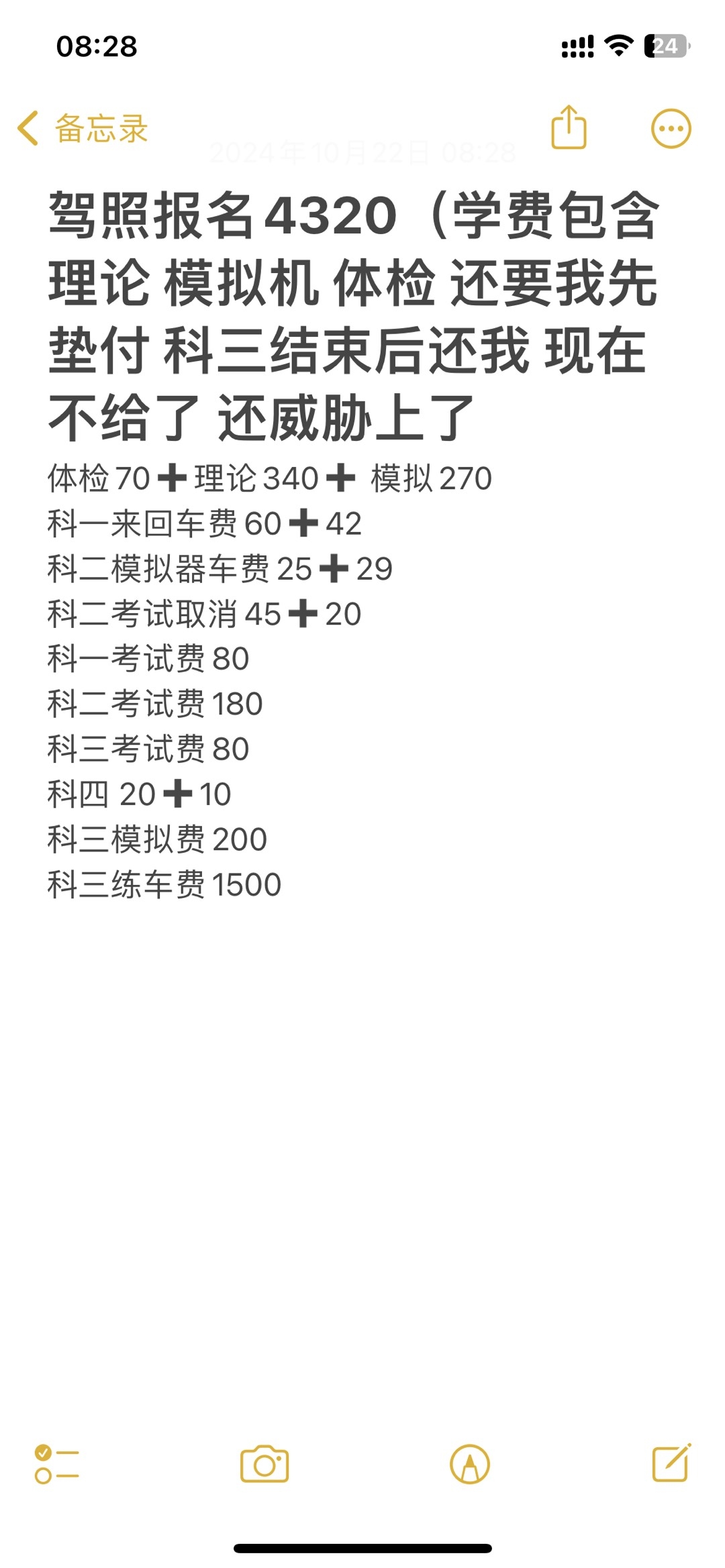
Task: Open the camera attachment options
Action: pyautogui.click(x=264, y=1464)
